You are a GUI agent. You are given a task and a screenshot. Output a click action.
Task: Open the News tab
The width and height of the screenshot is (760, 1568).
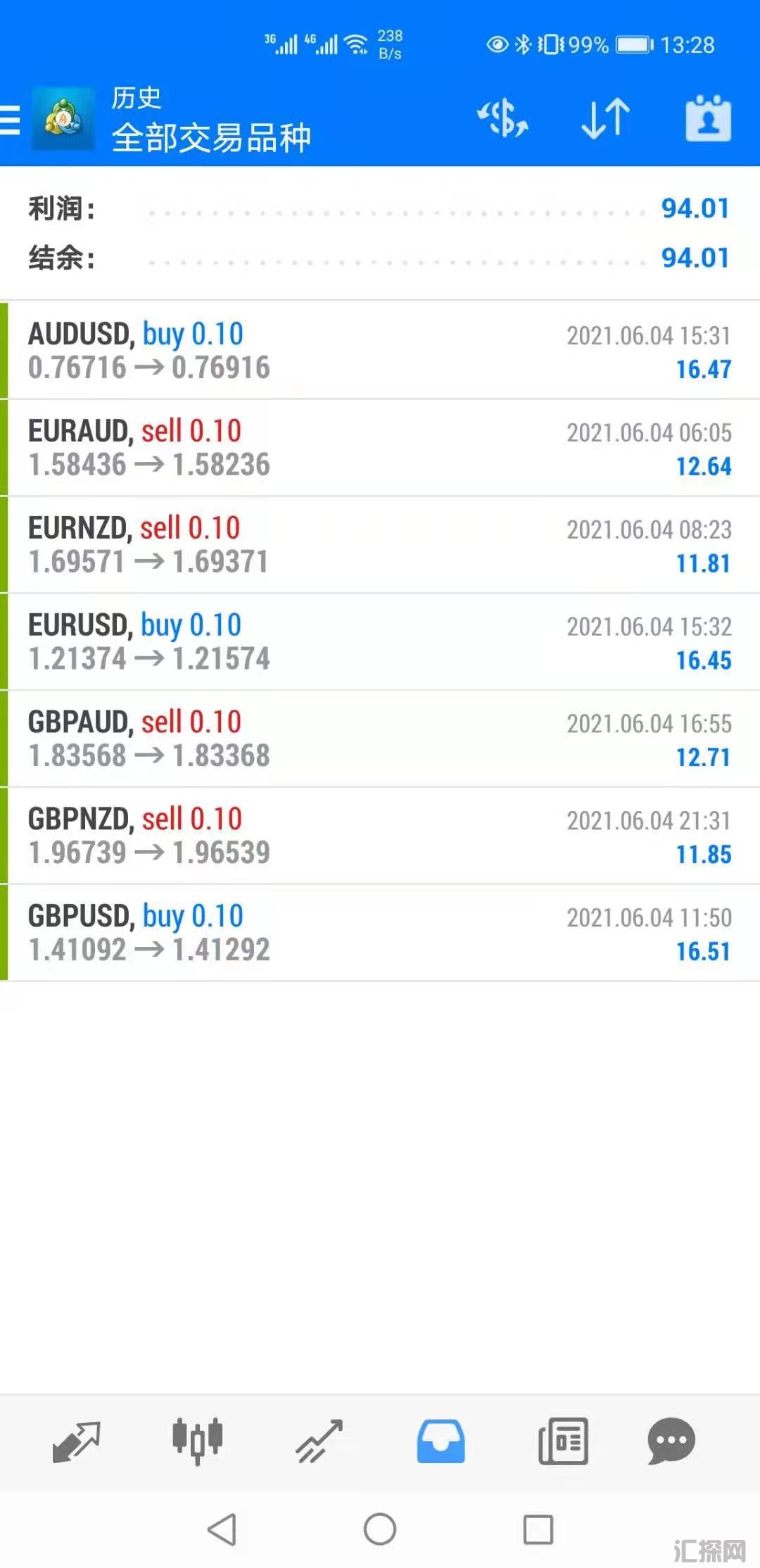point(563,1441)
